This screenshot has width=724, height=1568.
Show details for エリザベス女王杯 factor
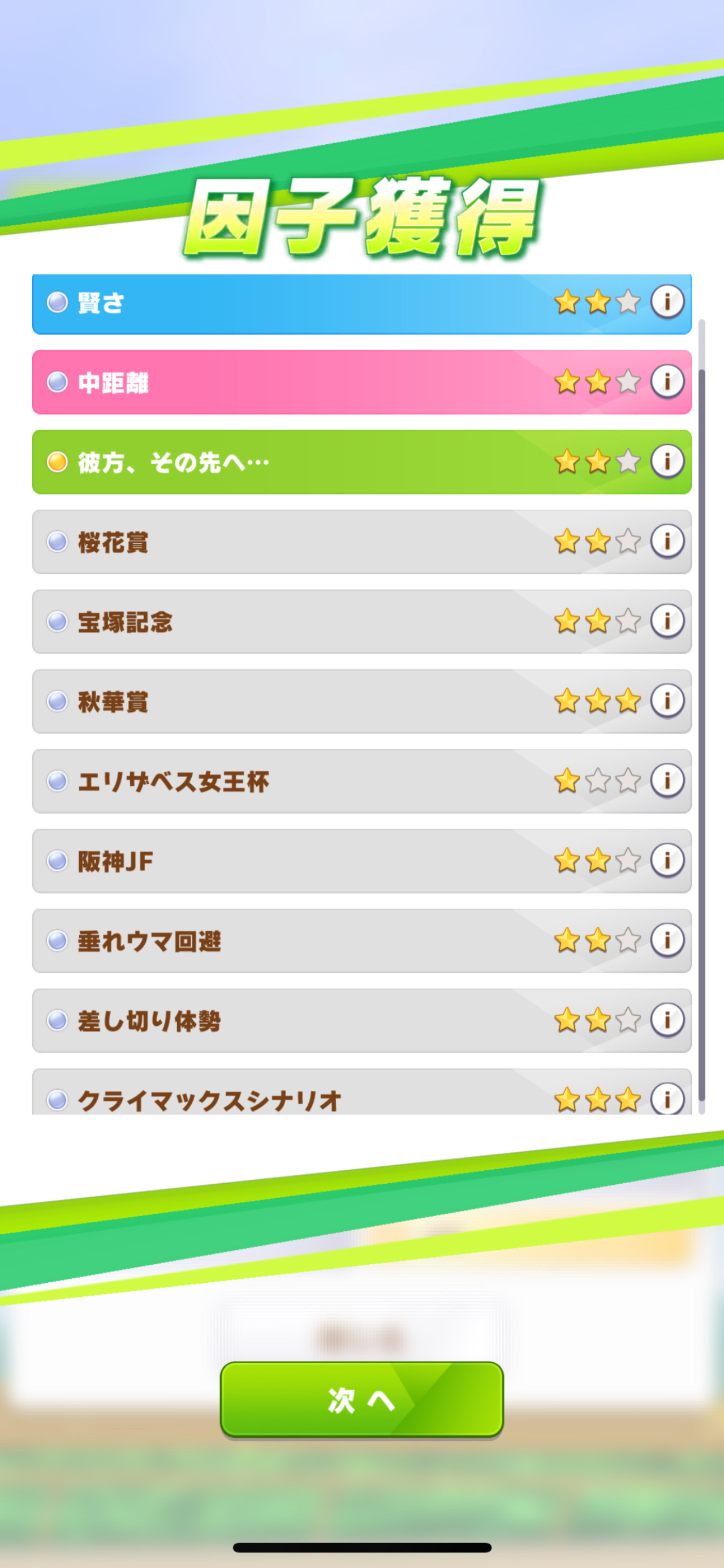tap(667, 780)
